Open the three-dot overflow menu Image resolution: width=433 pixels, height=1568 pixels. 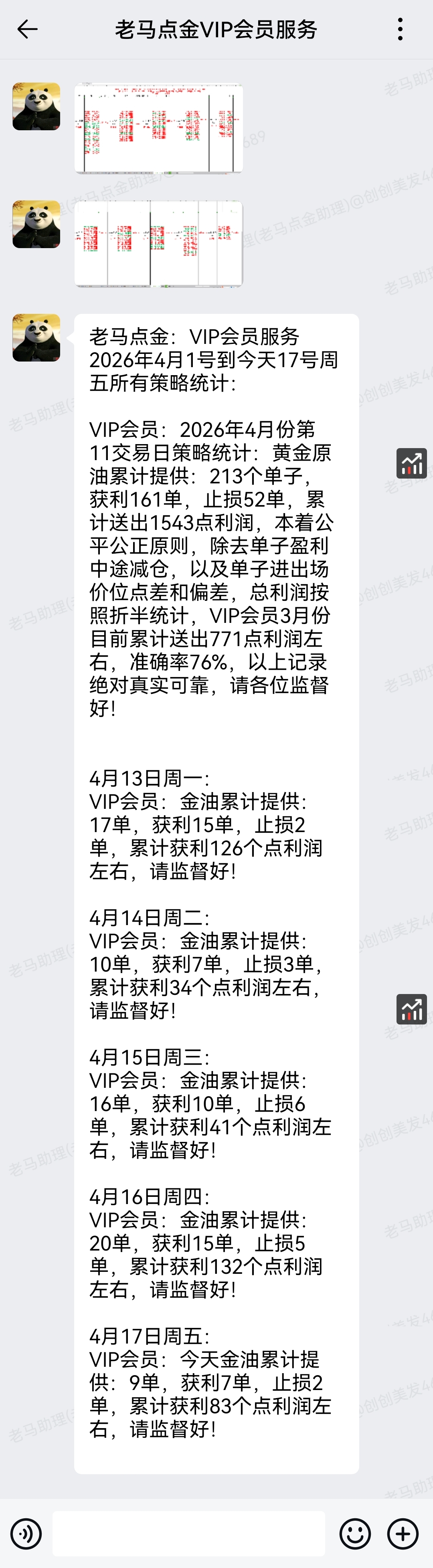coord(400,29)
